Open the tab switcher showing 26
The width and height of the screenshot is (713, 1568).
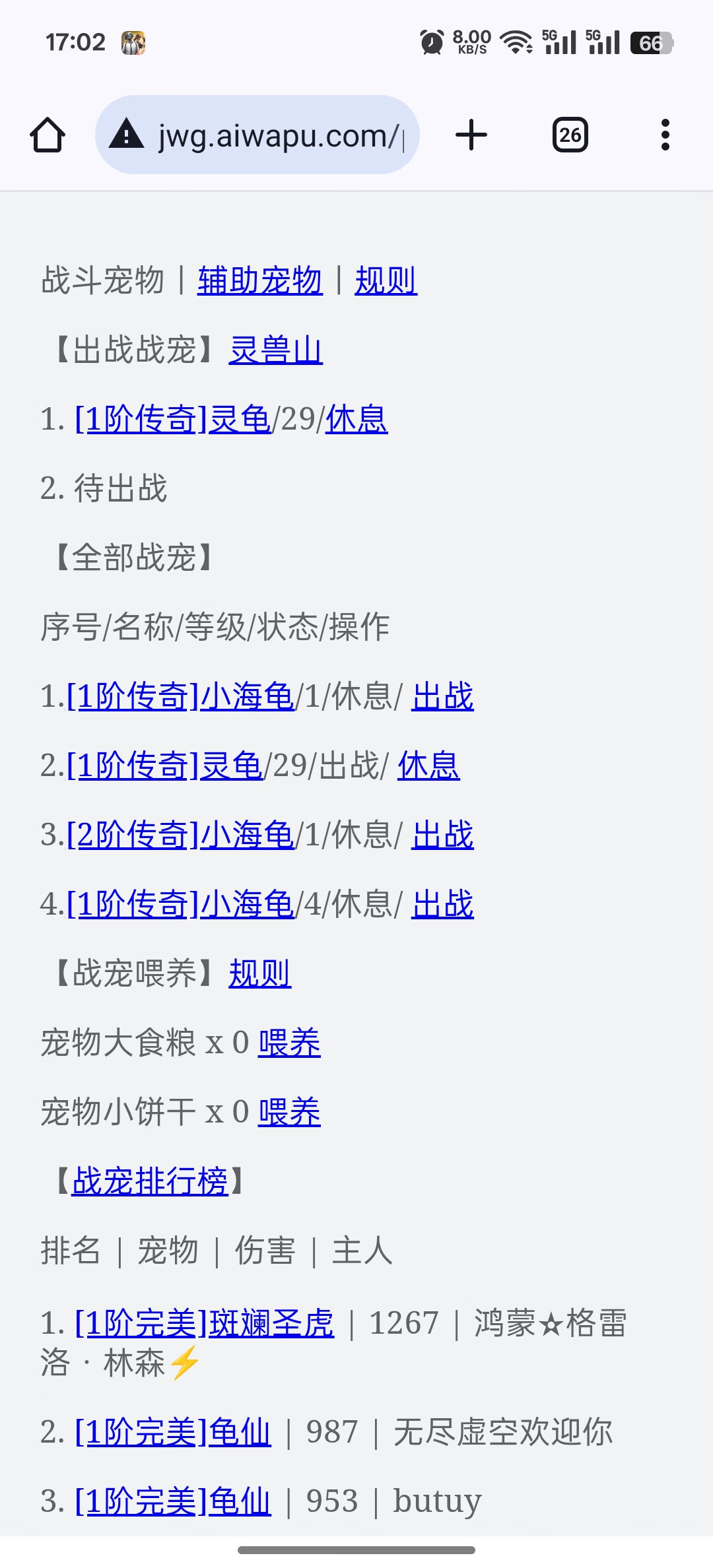pos(570,135)
